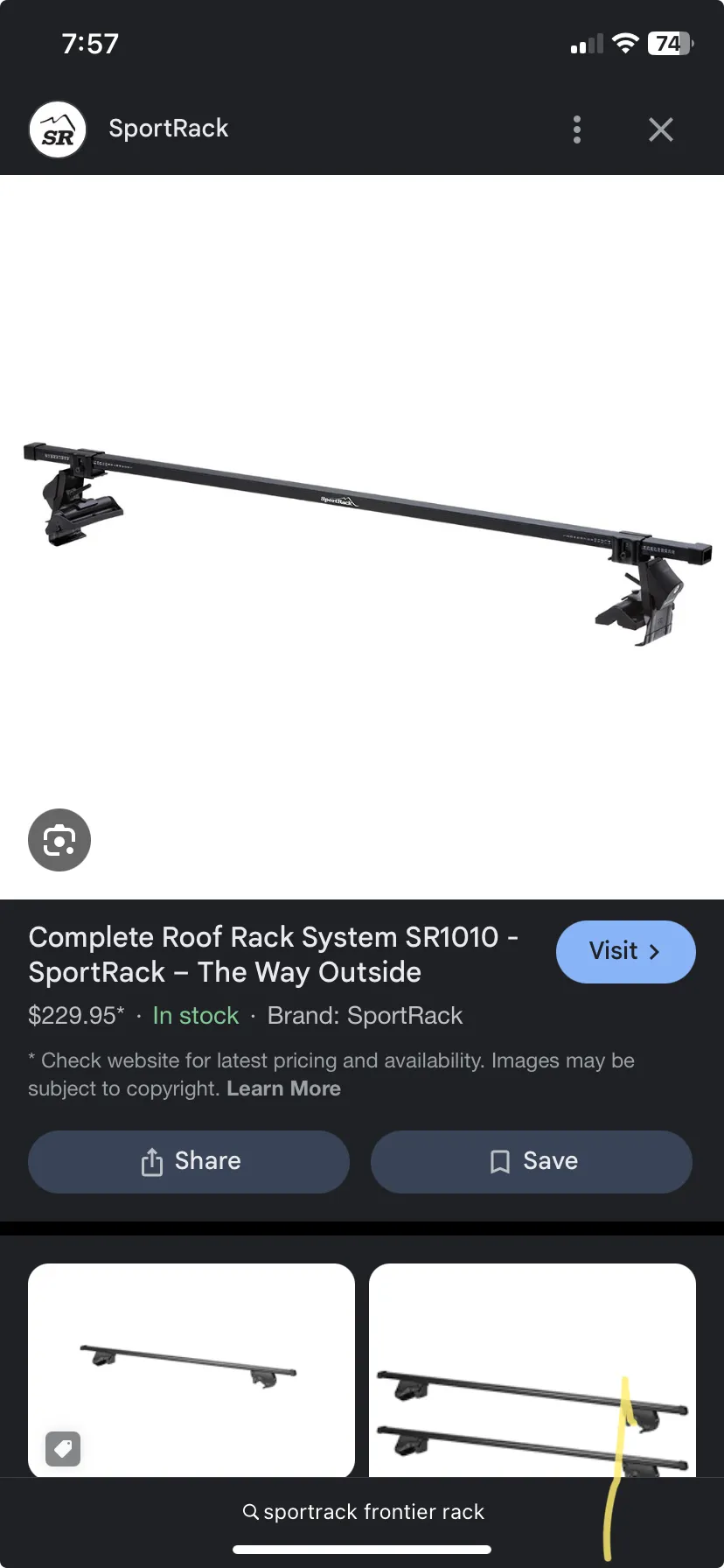Save this image to collections
Viewport: 724px width, 1568px height.
pyautogui.click(x=532, y=1161)
